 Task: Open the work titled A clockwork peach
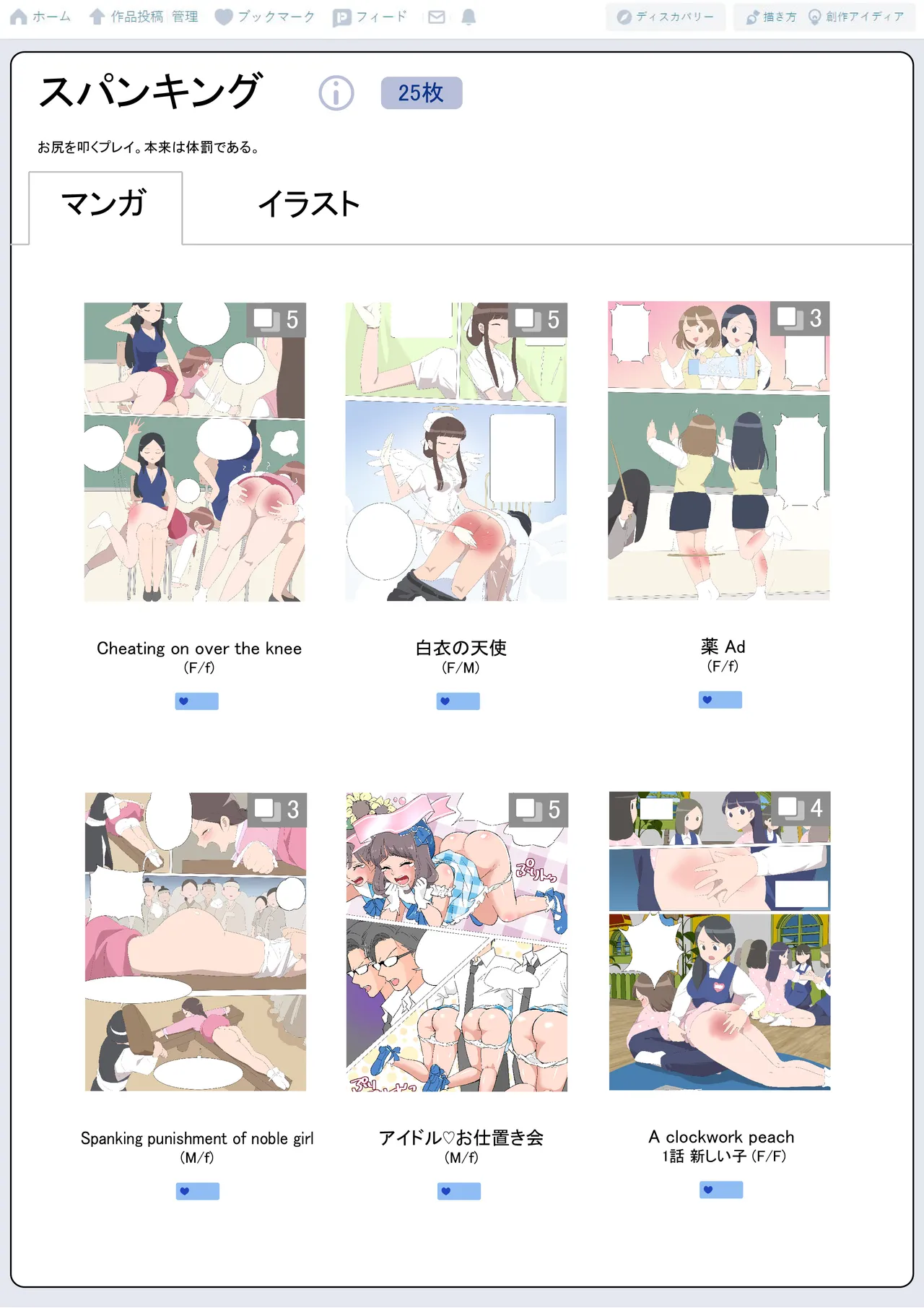720,941
